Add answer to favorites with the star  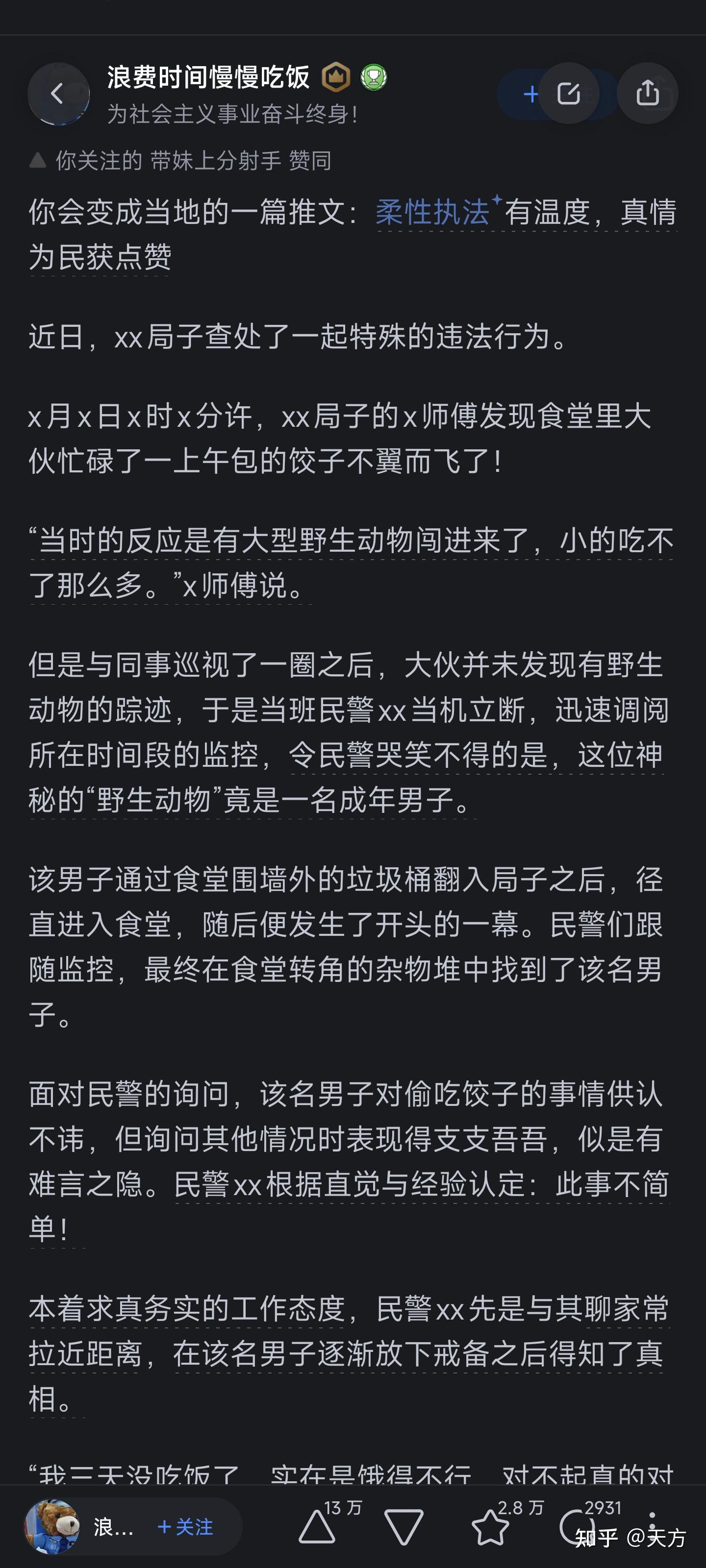[490, 1527]
